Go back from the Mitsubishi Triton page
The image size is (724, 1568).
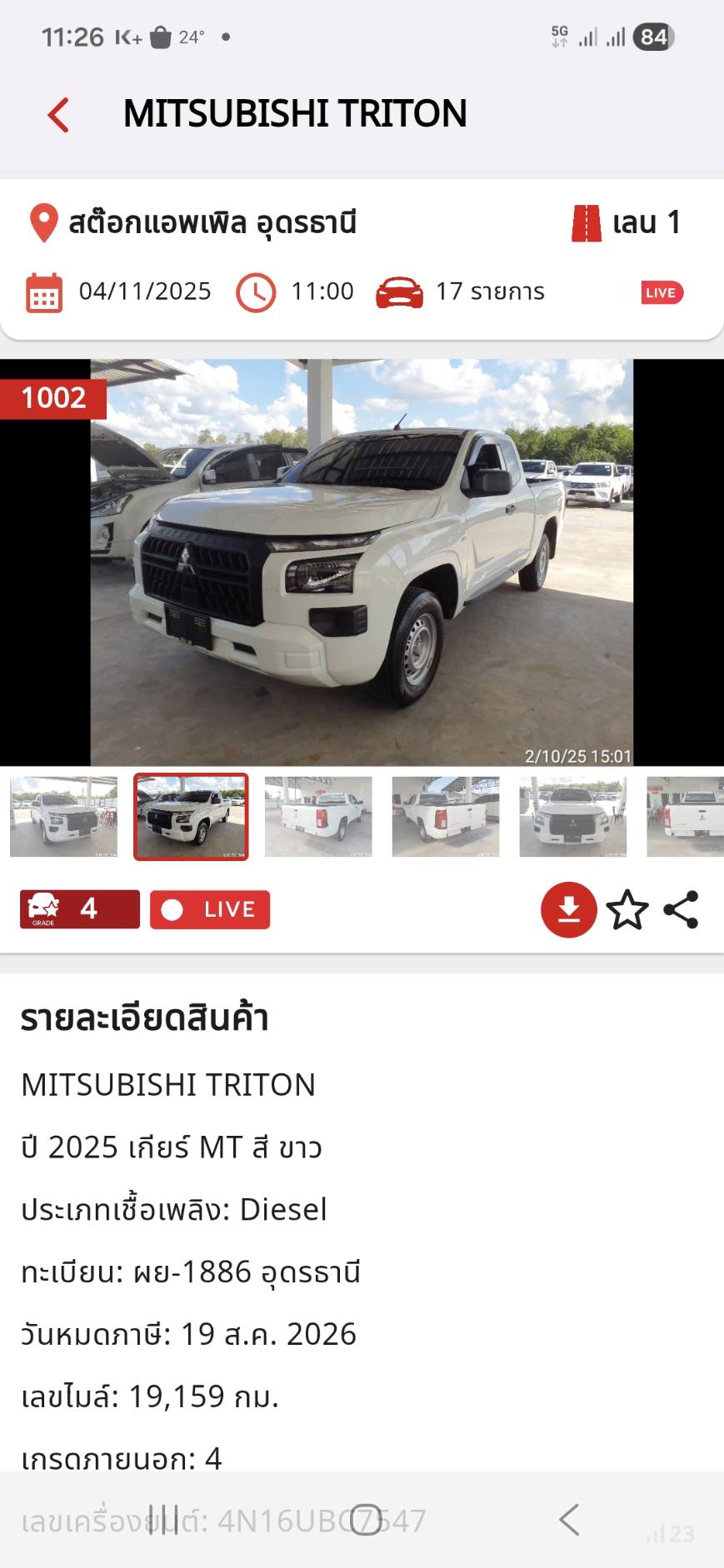pos(58,115)
